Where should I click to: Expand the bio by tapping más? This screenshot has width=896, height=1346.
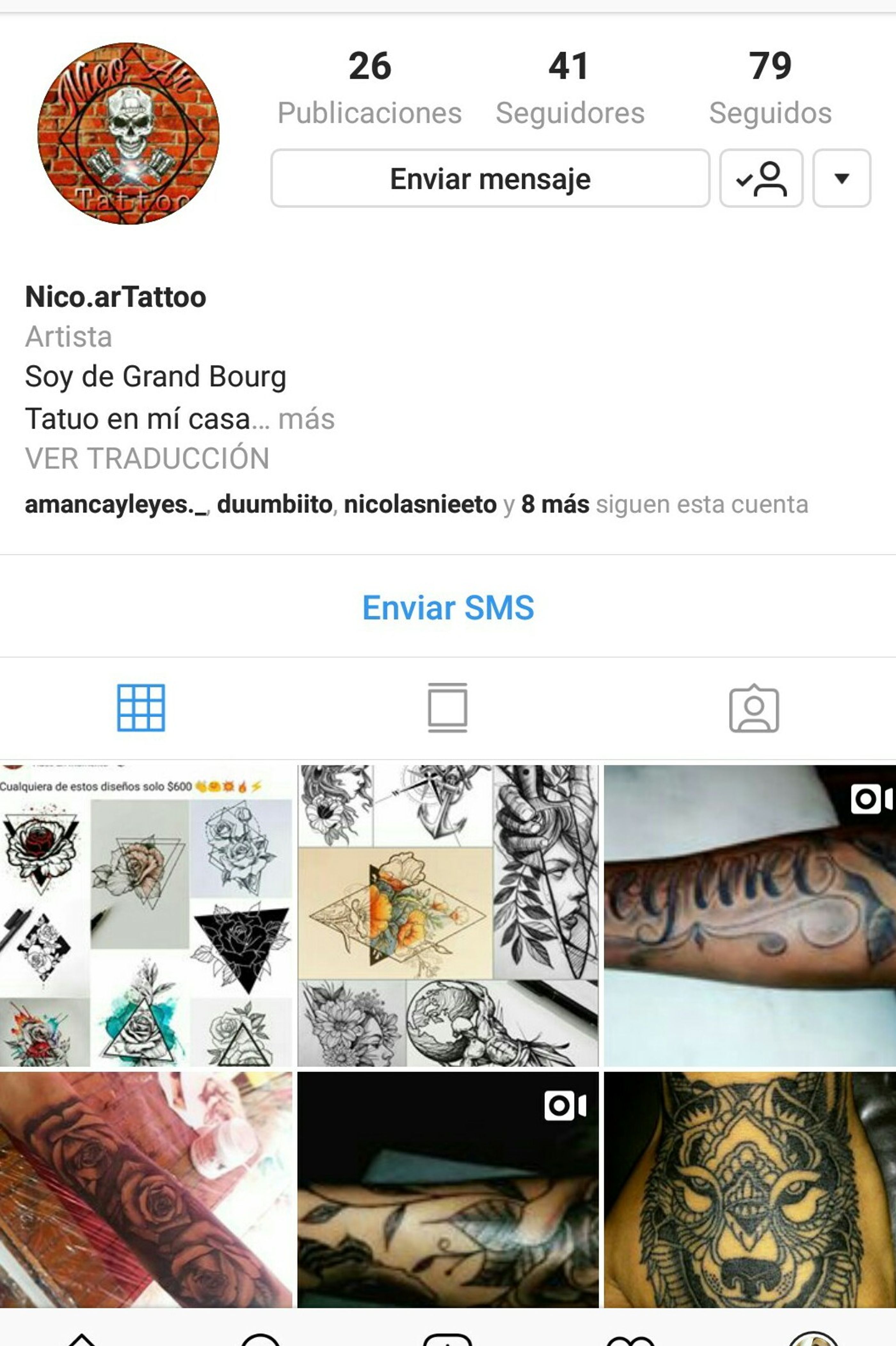(306, 419)
